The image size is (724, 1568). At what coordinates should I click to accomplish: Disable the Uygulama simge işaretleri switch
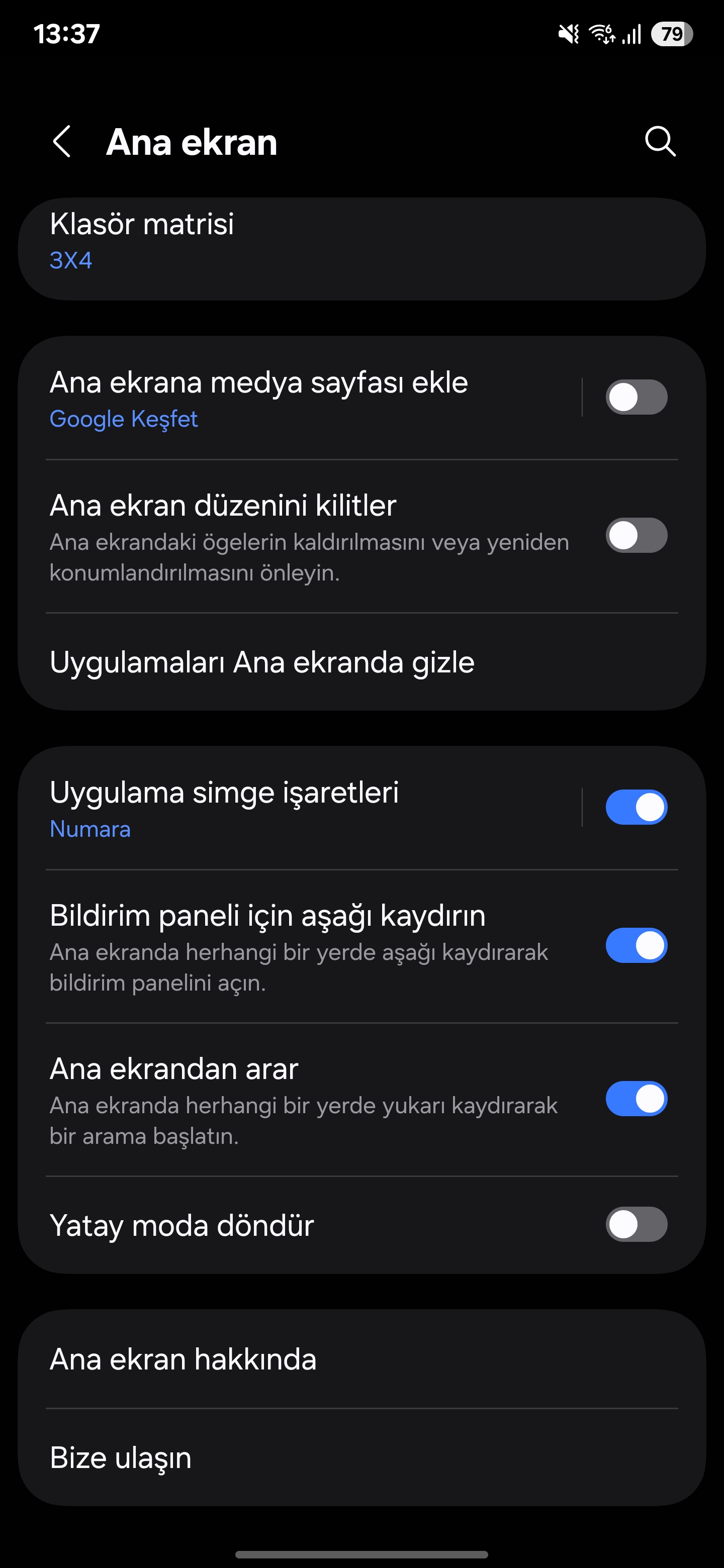pyautogui.click(x=637, y=808)
